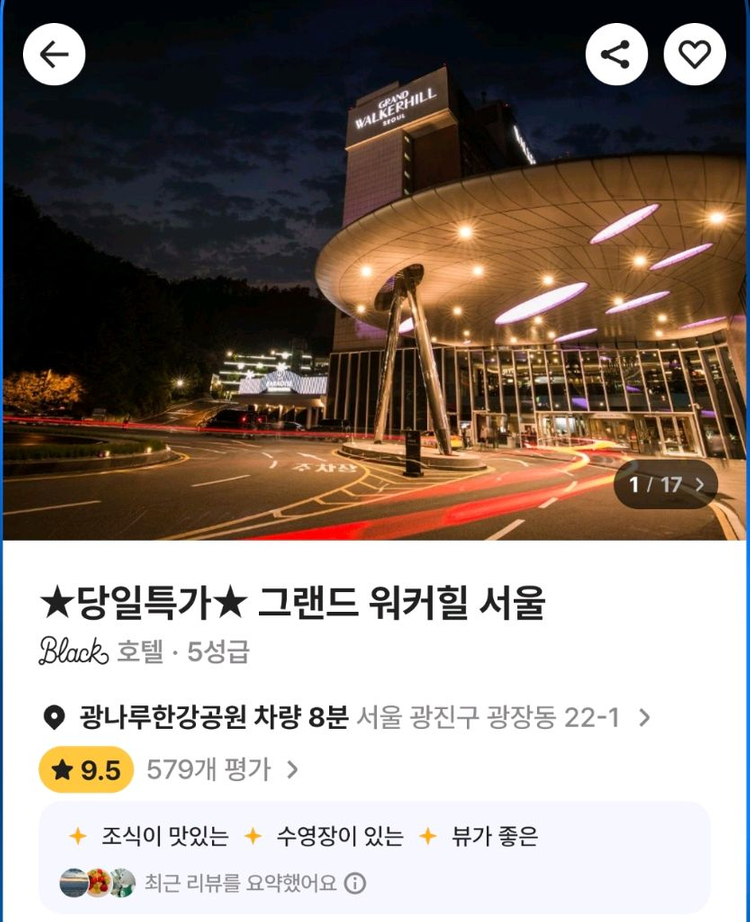Save hotel with the heart icon

point(695,54)
